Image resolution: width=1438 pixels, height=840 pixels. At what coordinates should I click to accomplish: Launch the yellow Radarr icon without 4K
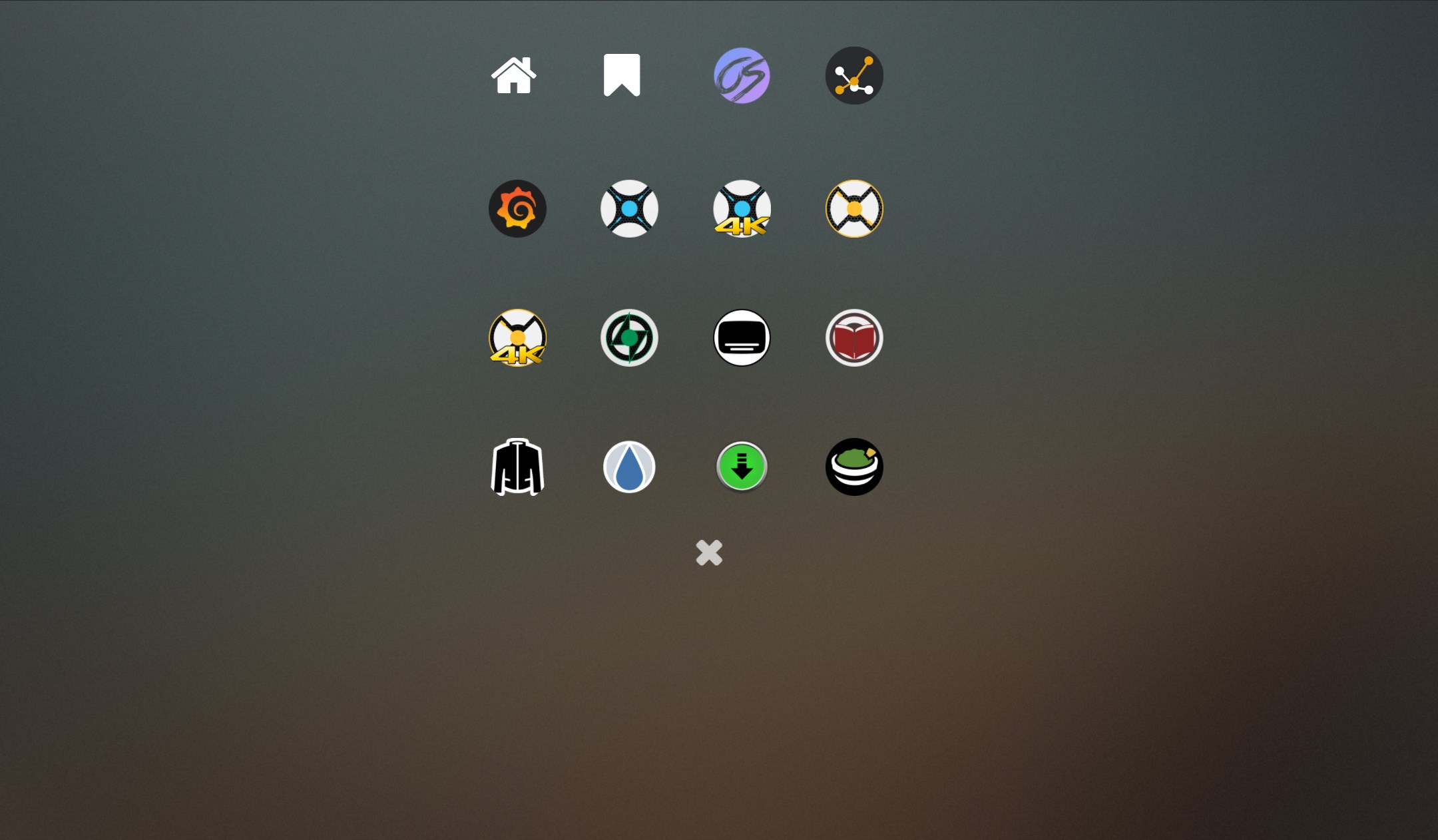pyautogui.click(x=854, y=208)
